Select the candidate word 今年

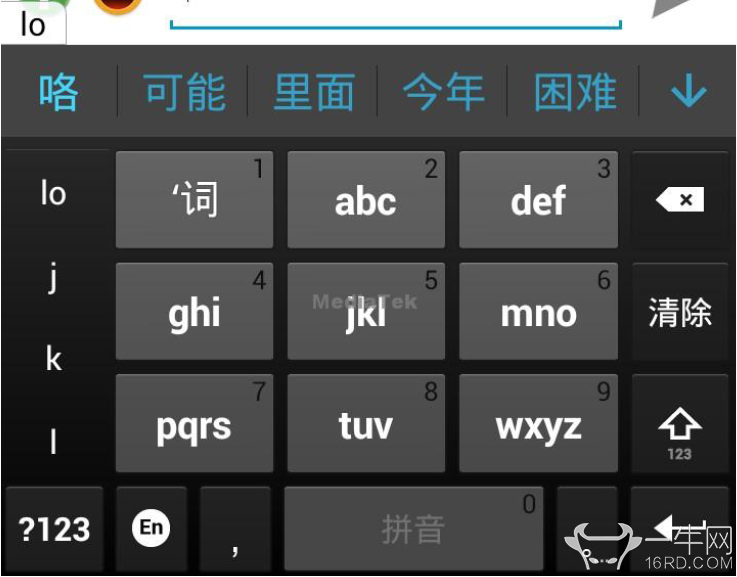tap(443, 93)
